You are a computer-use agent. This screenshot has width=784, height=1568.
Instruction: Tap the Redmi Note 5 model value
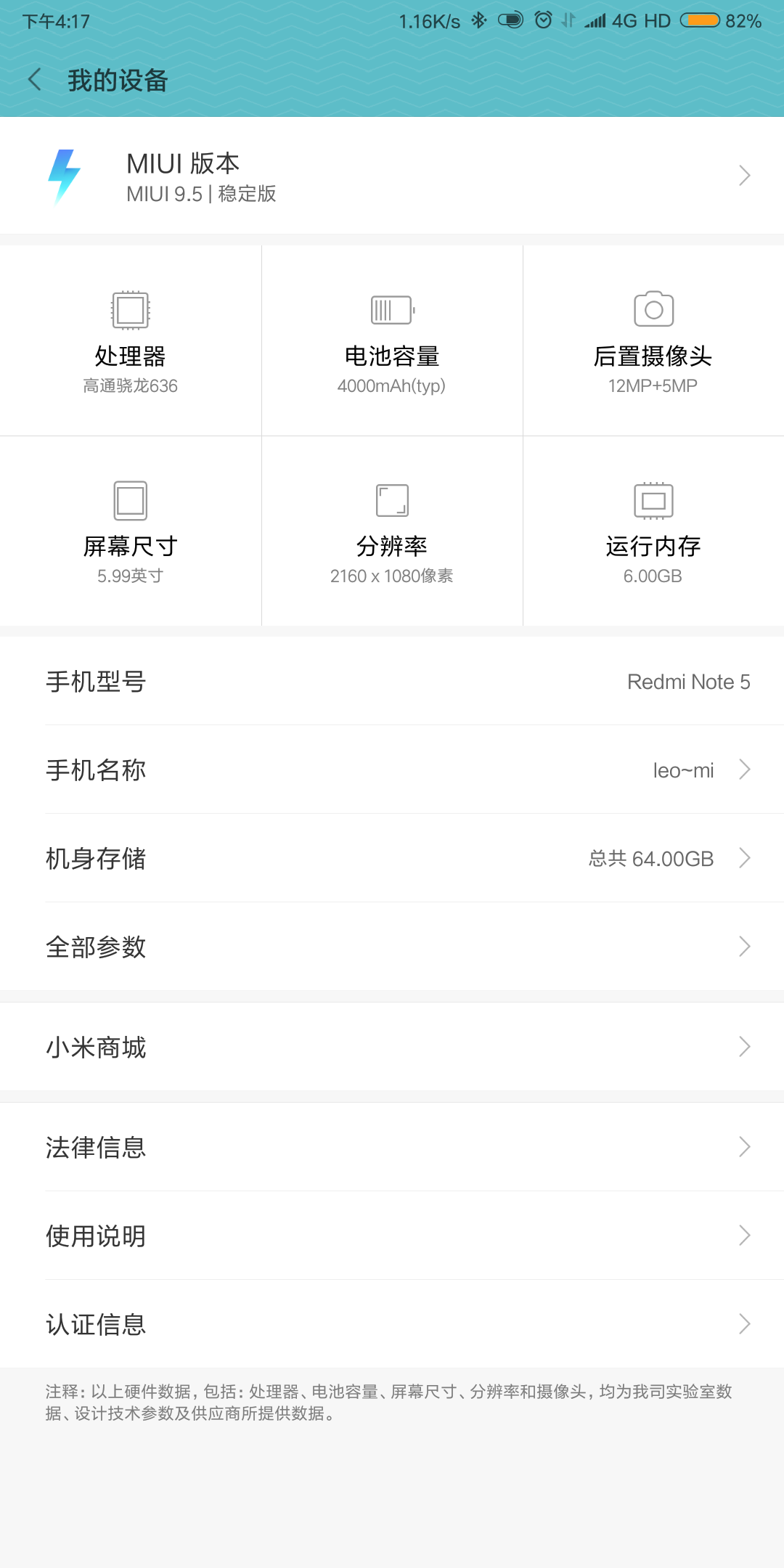pyautogui.click(x=687, y=681)
